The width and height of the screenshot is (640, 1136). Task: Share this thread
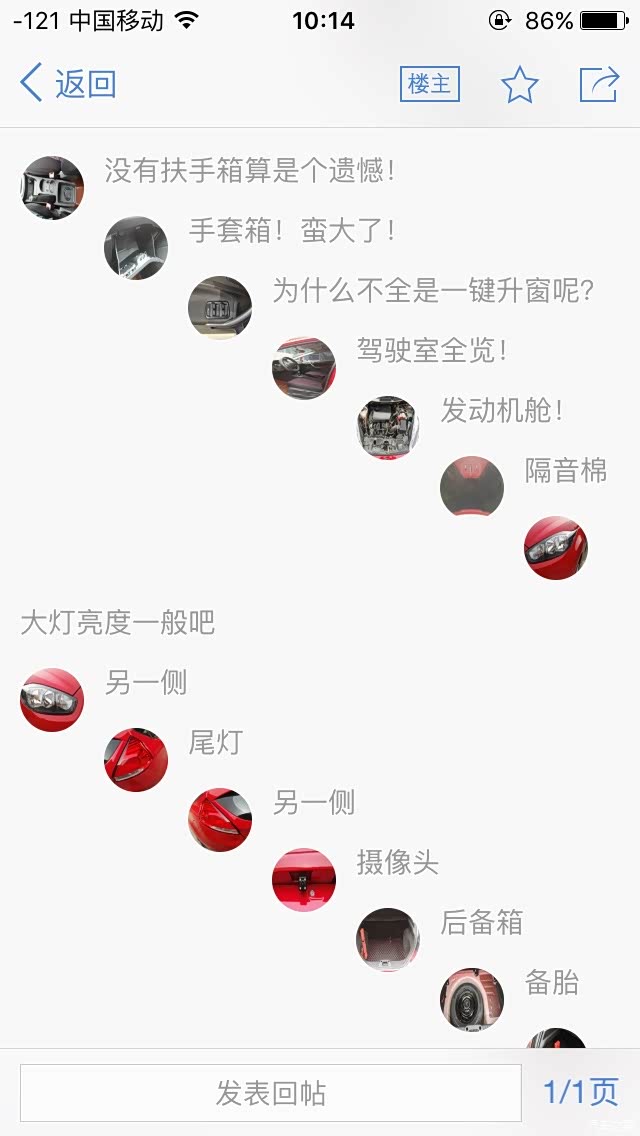(x=600, y=85)
